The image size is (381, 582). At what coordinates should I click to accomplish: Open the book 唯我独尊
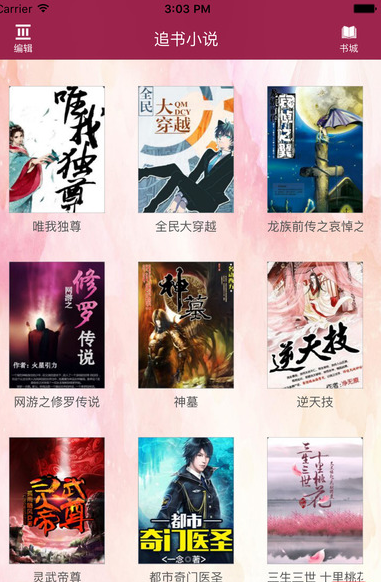(x=57, y=149)
